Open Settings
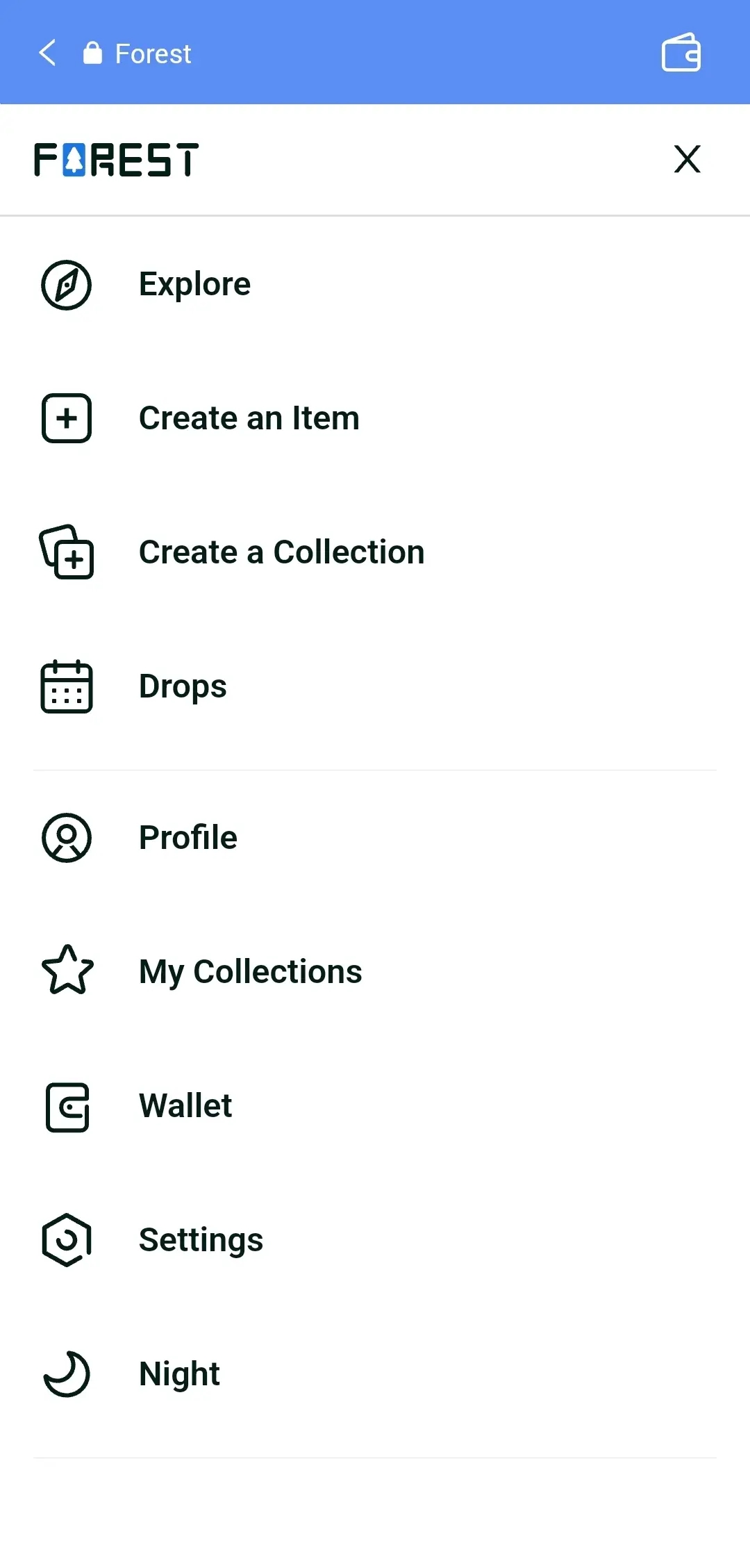This screenshot has width=750, height=1568. point(201,1239)
